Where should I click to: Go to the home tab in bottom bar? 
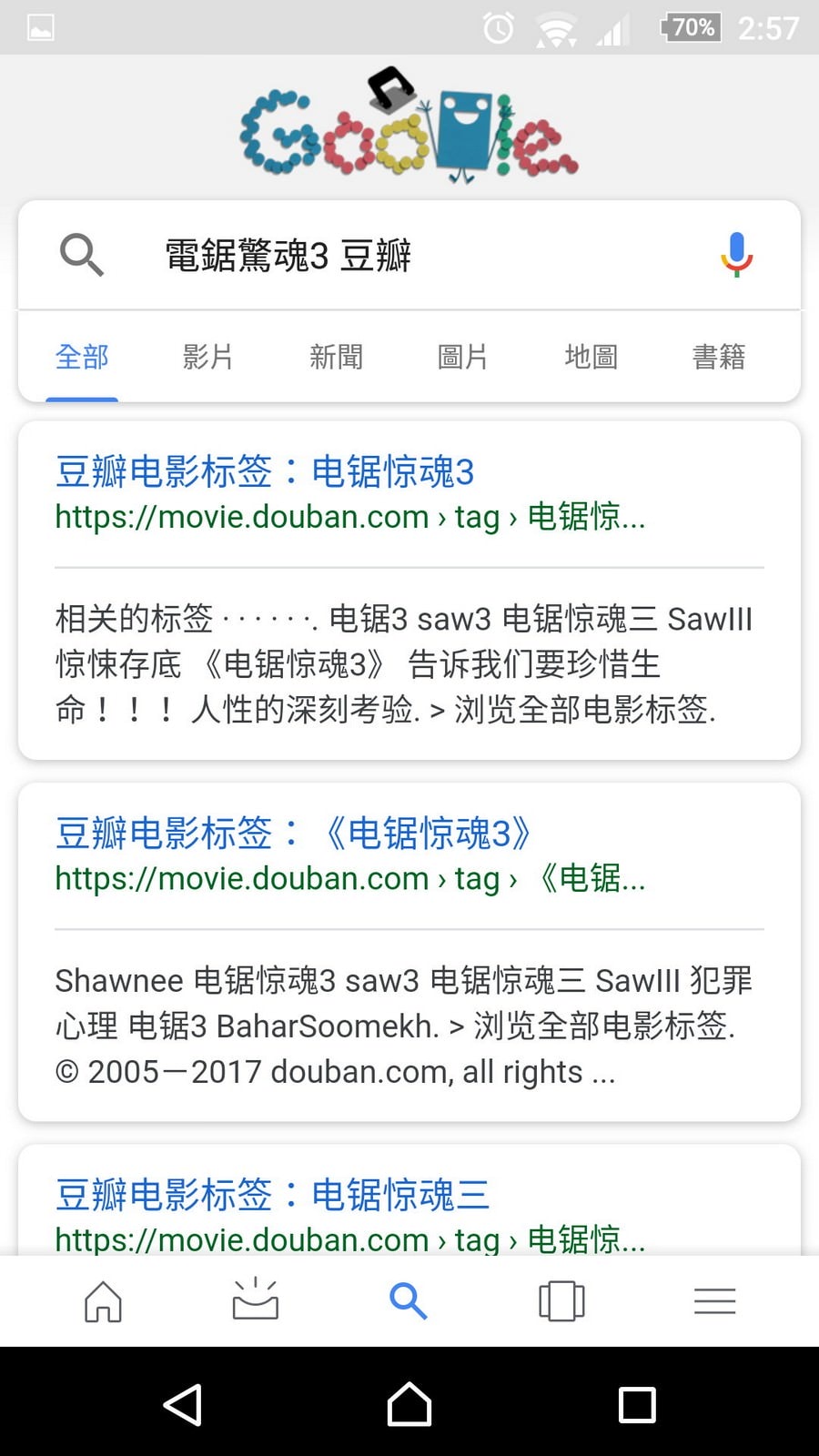coord(103,1301)
